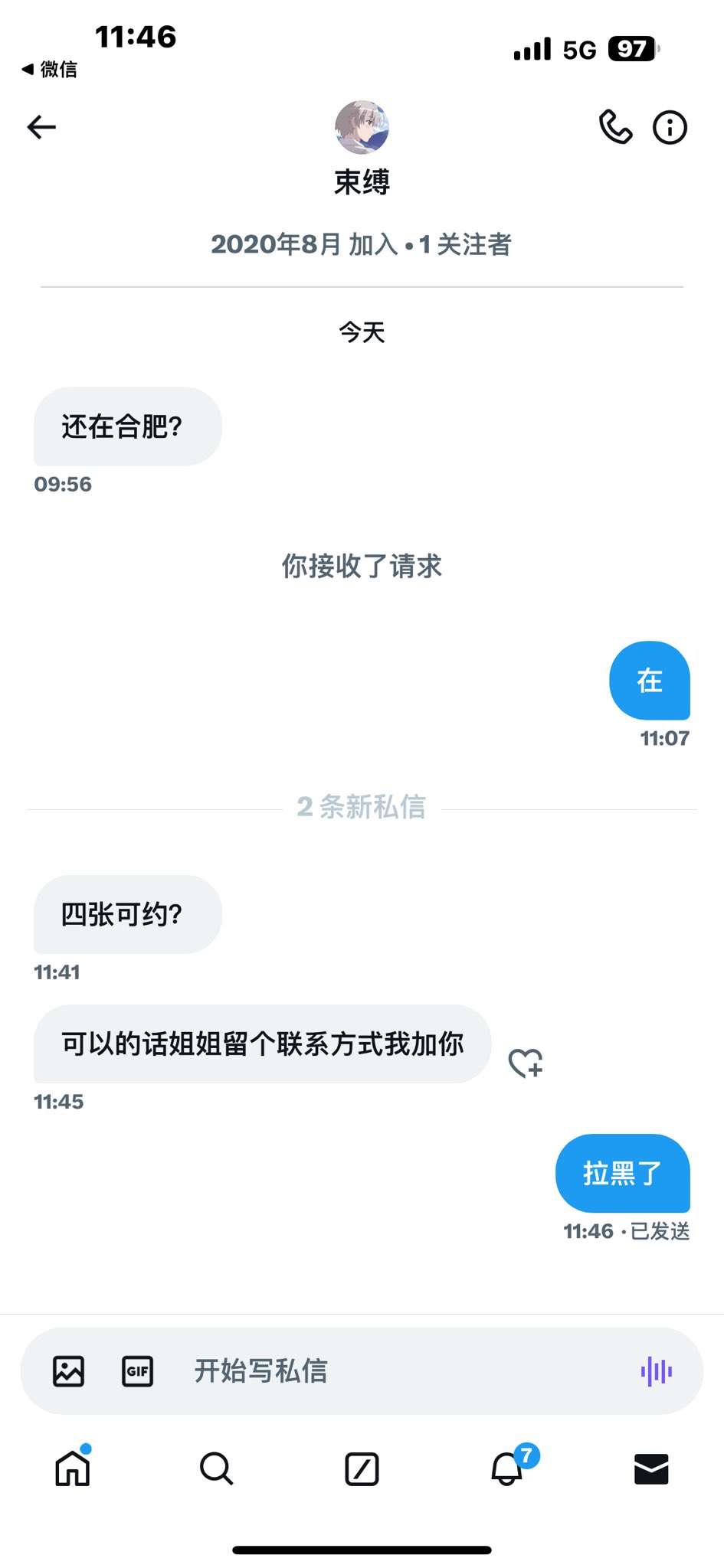Open the conversation info page
Screen dimensions: 724x1568
[x=670, y=127]
